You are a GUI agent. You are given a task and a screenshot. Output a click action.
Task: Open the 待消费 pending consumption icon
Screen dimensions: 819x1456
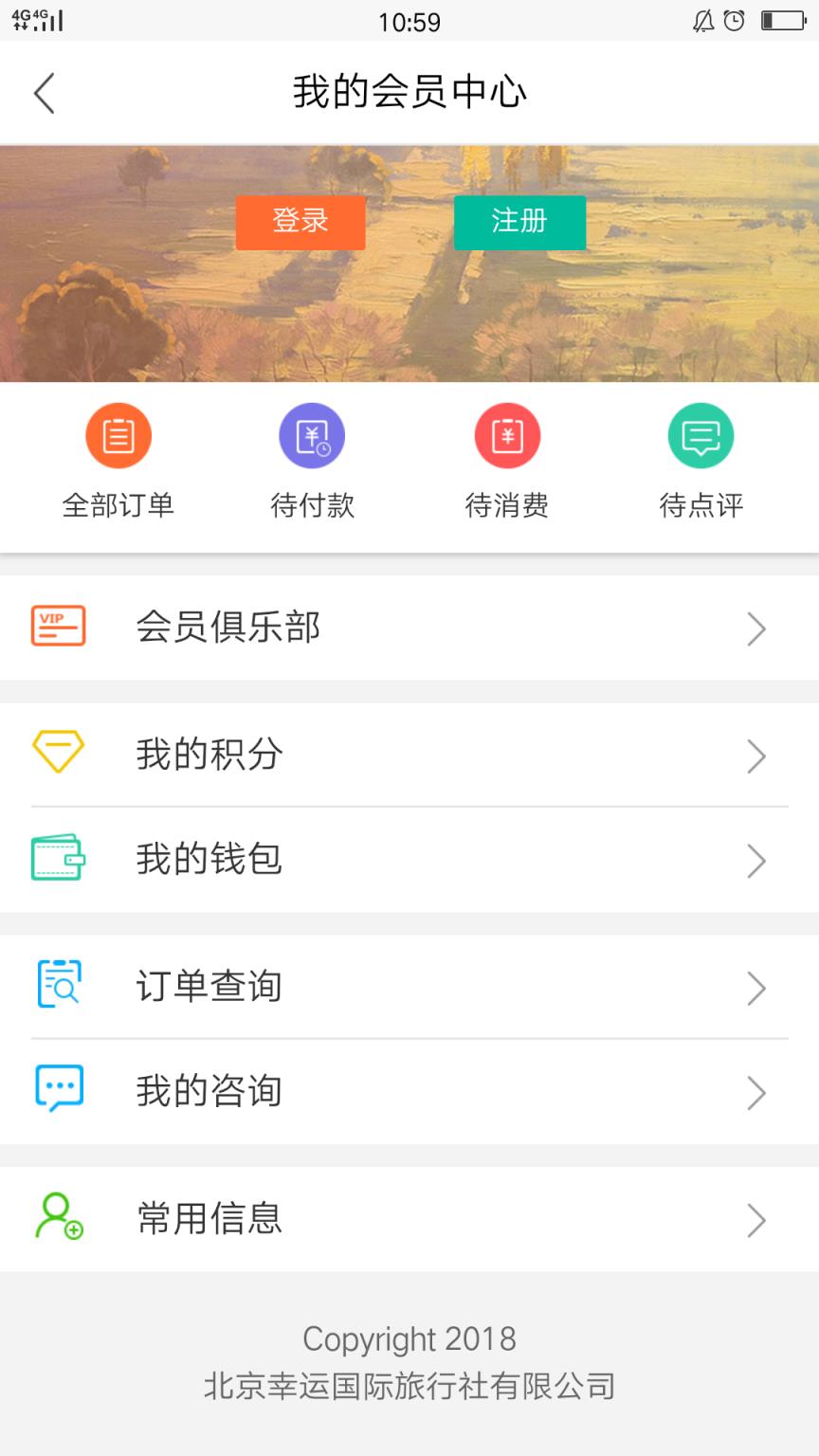point(506,435)
